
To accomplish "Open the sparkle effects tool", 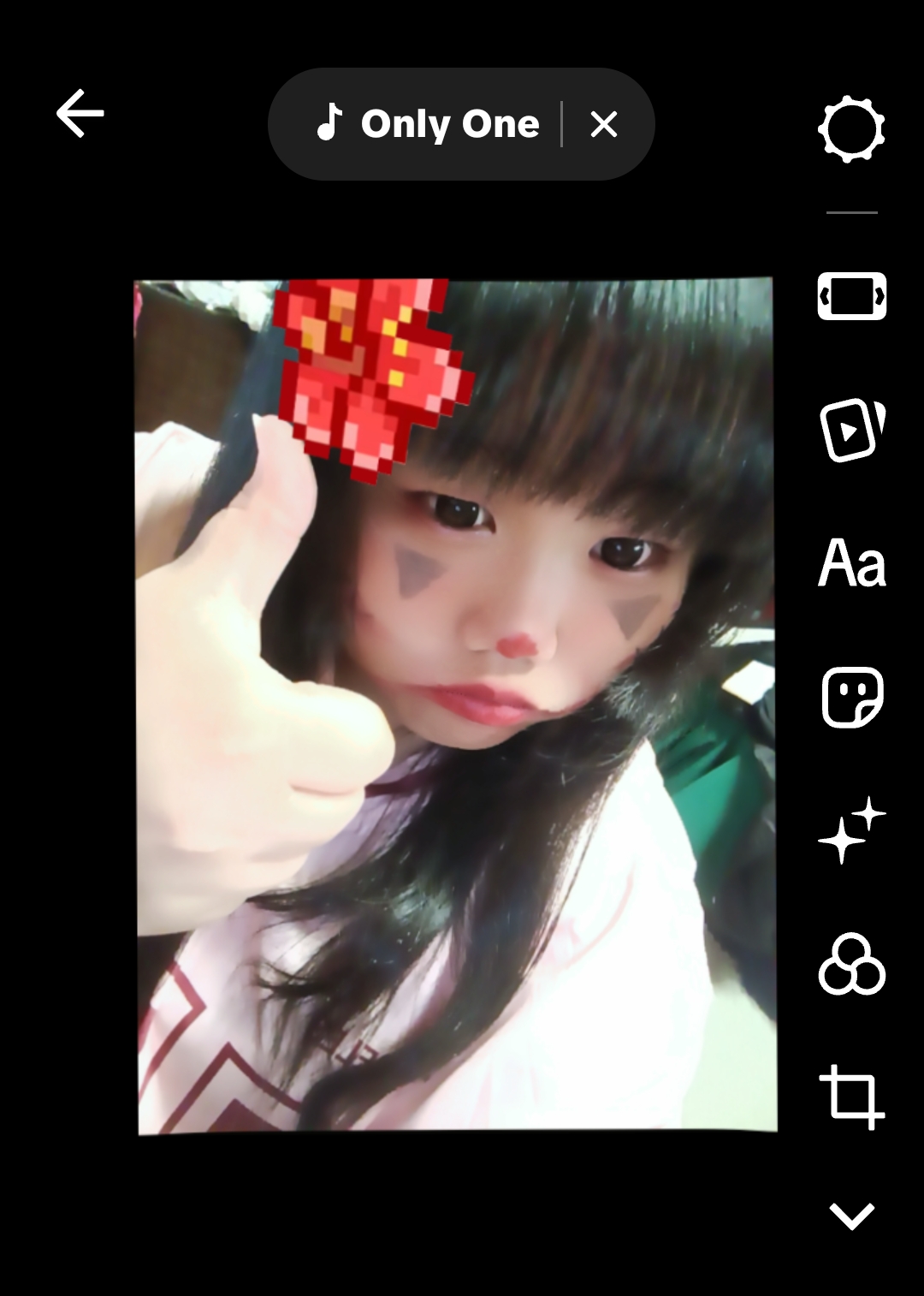I will pos(851,830).
